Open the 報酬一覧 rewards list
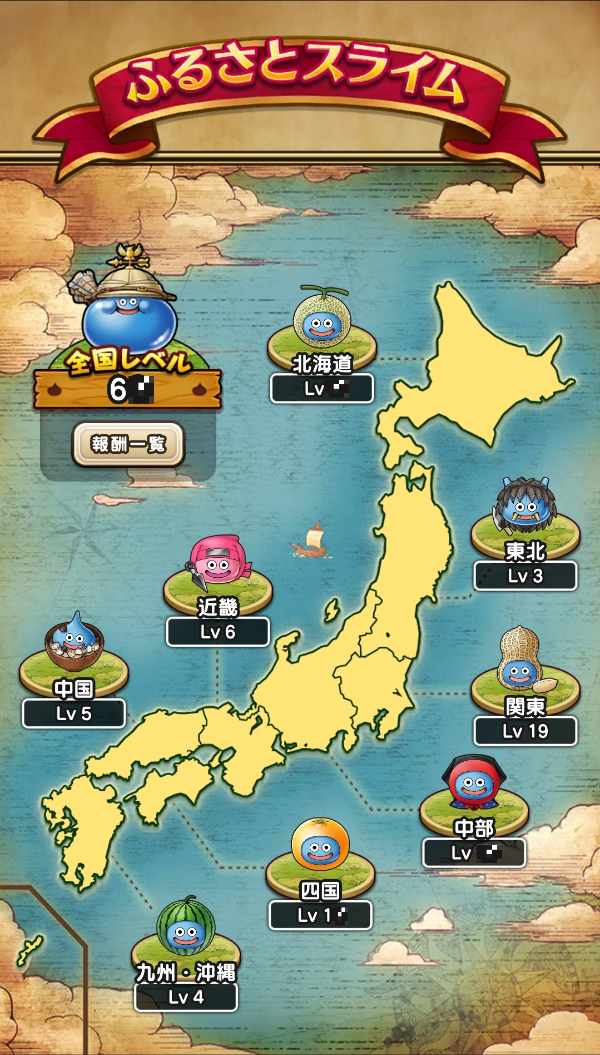 point(128,444)
